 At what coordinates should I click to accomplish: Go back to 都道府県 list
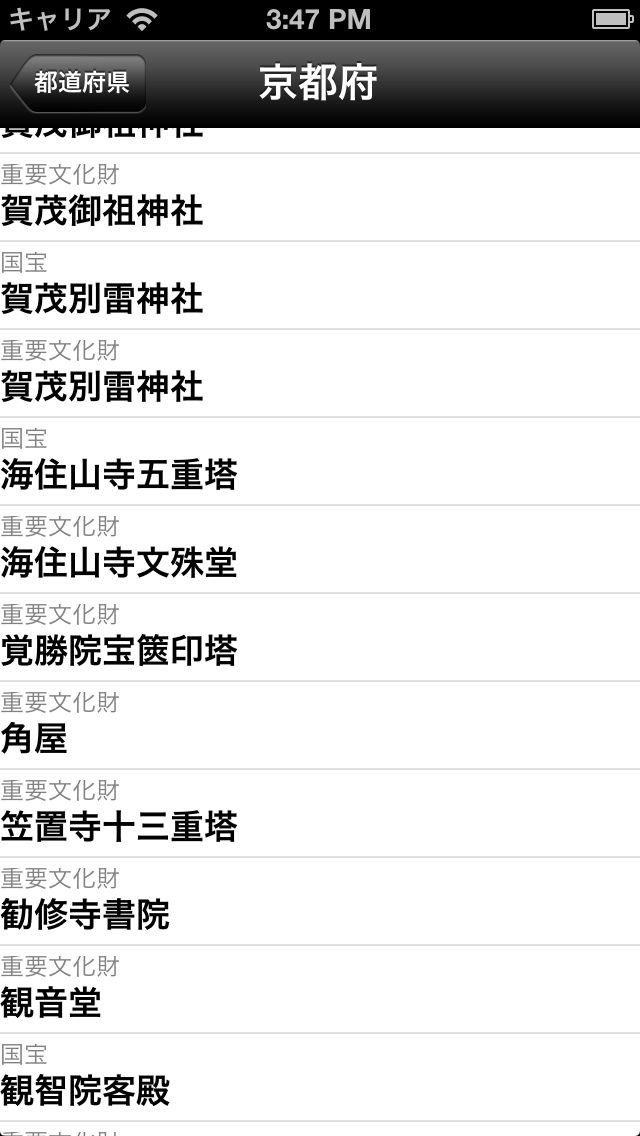click(79, 83)
